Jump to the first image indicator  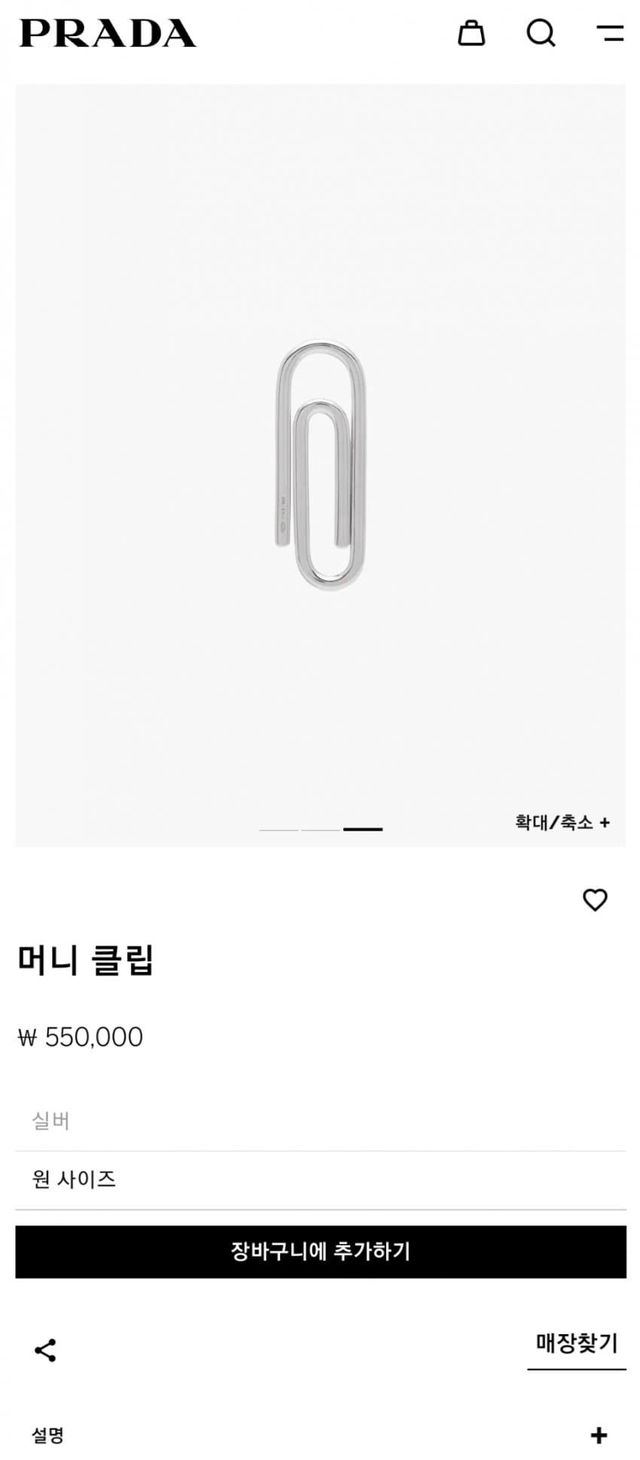click(x=278, y=829)
